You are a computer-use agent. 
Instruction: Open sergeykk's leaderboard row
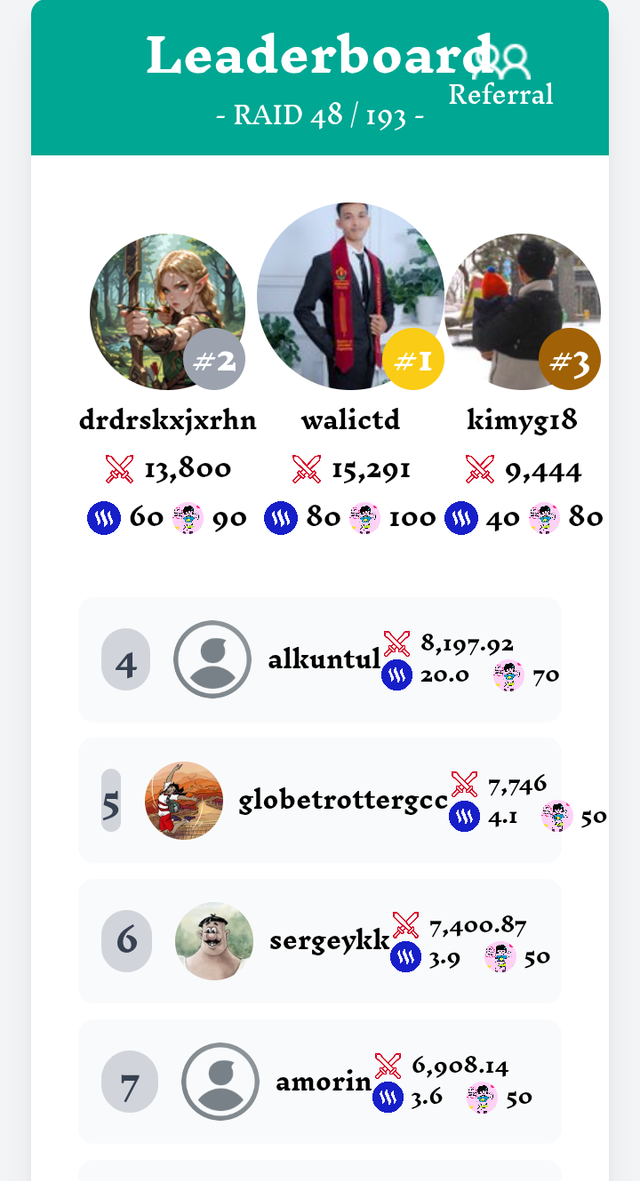coord(320,941)
